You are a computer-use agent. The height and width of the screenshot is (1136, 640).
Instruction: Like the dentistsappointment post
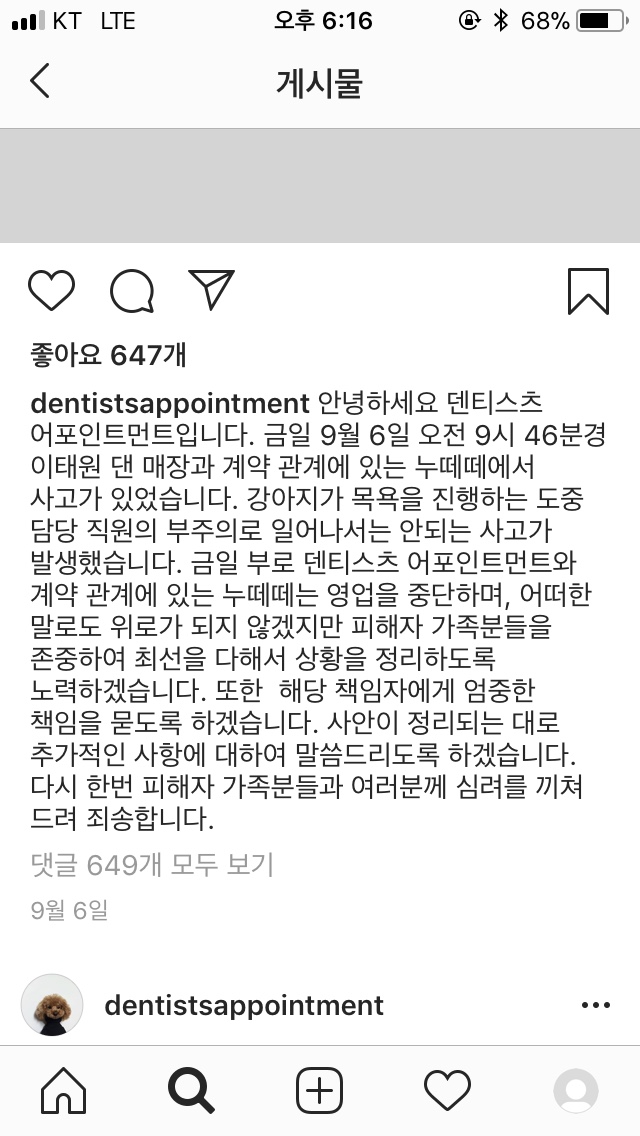click(52, 291)
